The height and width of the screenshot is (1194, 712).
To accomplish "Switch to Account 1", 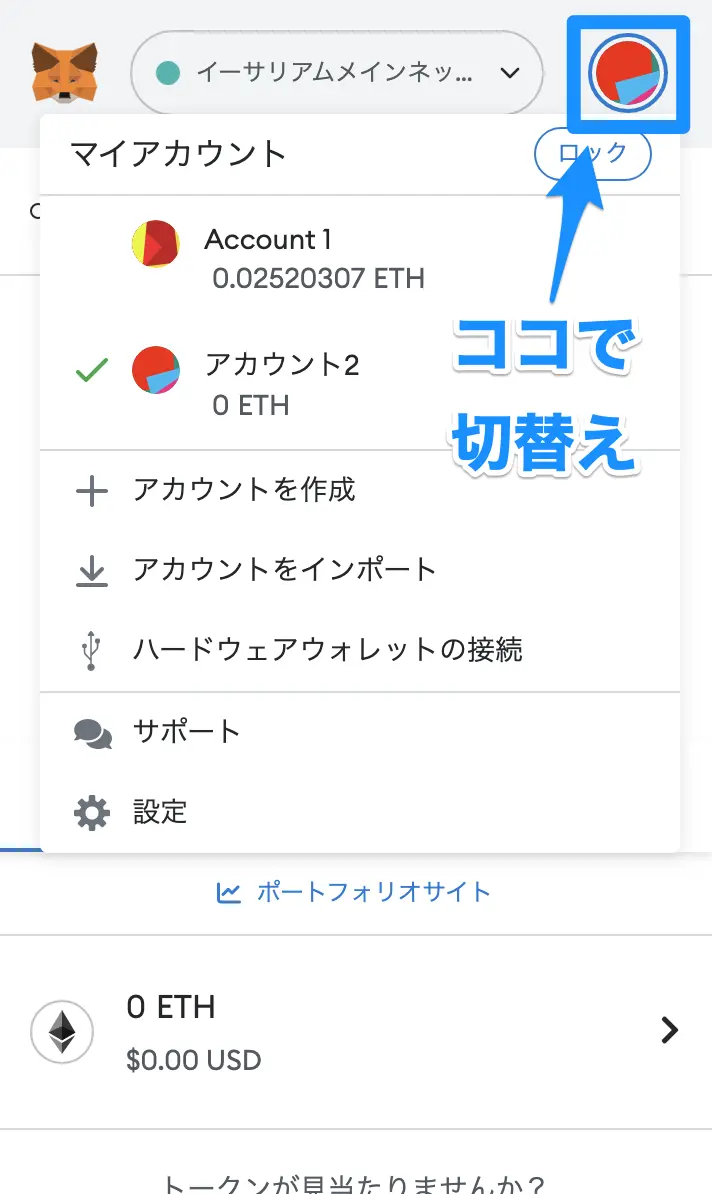I will tap(359, 259).
